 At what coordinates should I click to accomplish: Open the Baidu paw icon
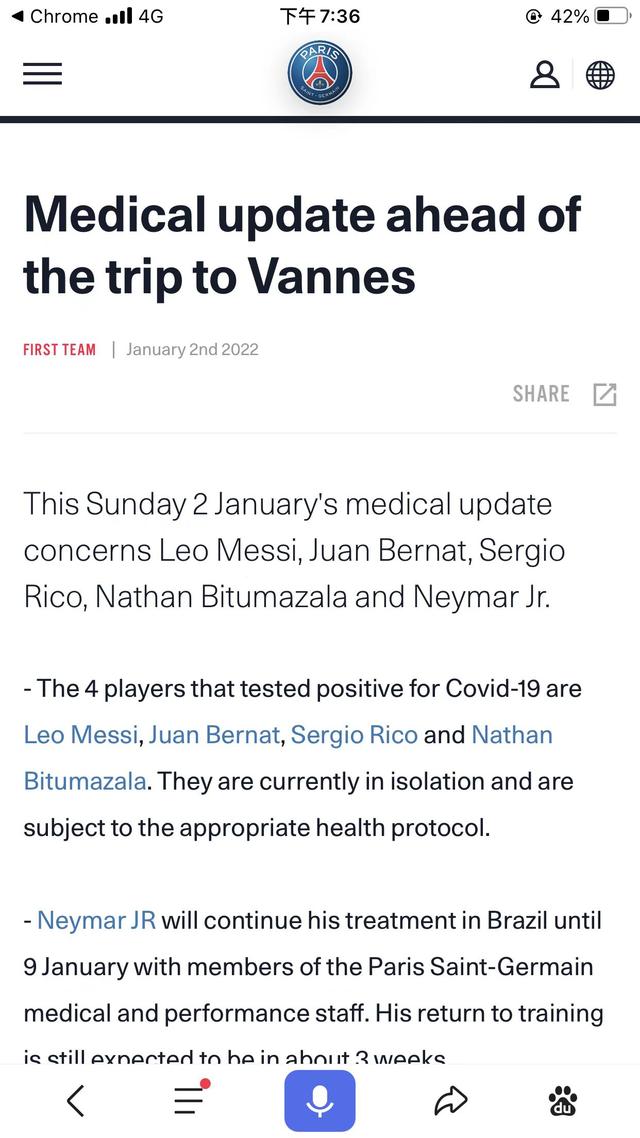pos(563,1101)
